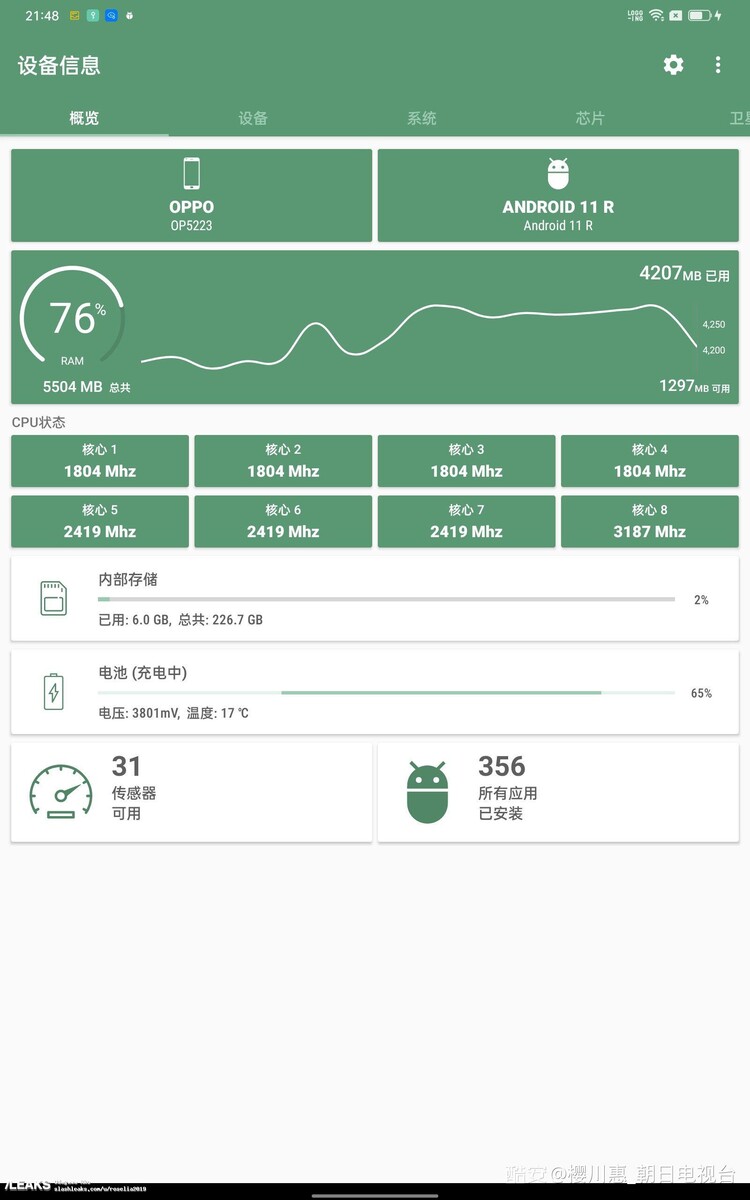Select the 概览 tab
Viewport: 750px width, 1200px height.
[85, 118]
